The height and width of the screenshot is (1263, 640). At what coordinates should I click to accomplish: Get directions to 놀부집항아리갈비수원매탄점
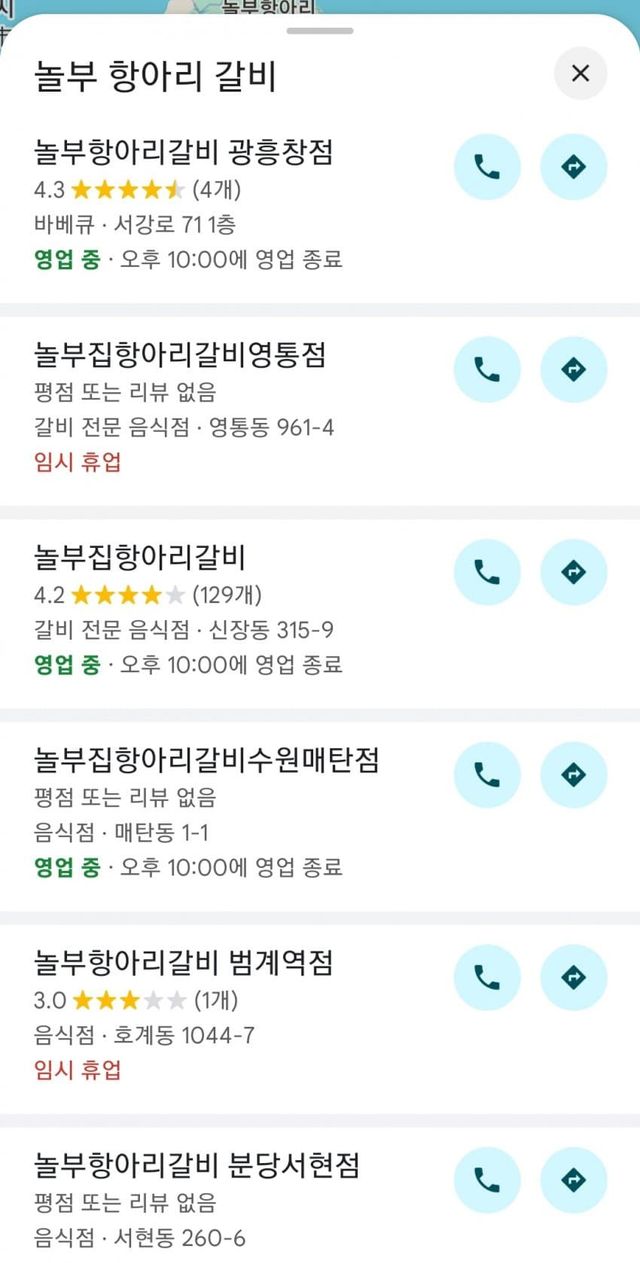(573, 775)
